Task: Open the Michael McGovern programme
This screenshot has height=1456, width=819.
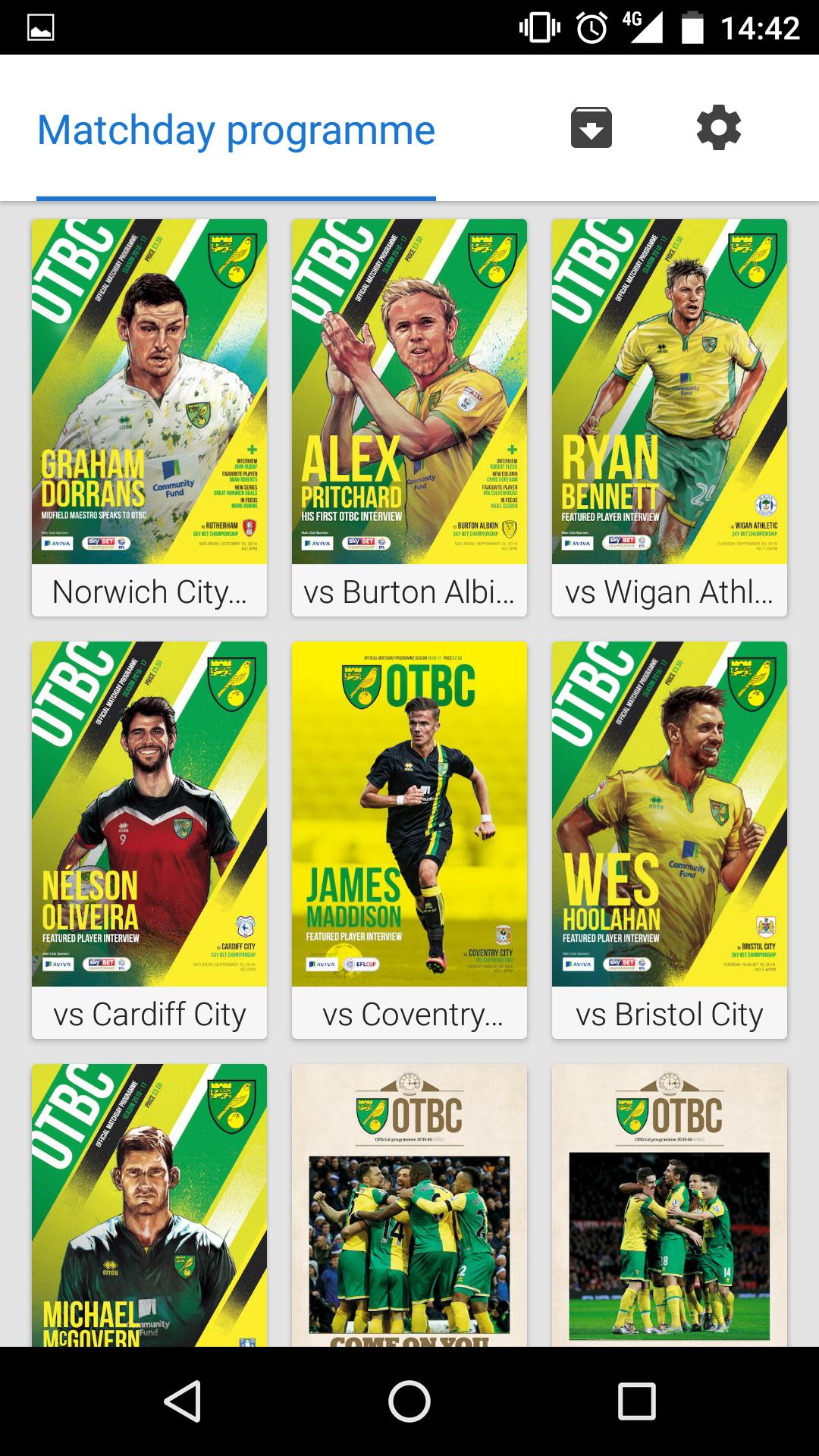Action: pyautogui.click(x=149, y=1204)
